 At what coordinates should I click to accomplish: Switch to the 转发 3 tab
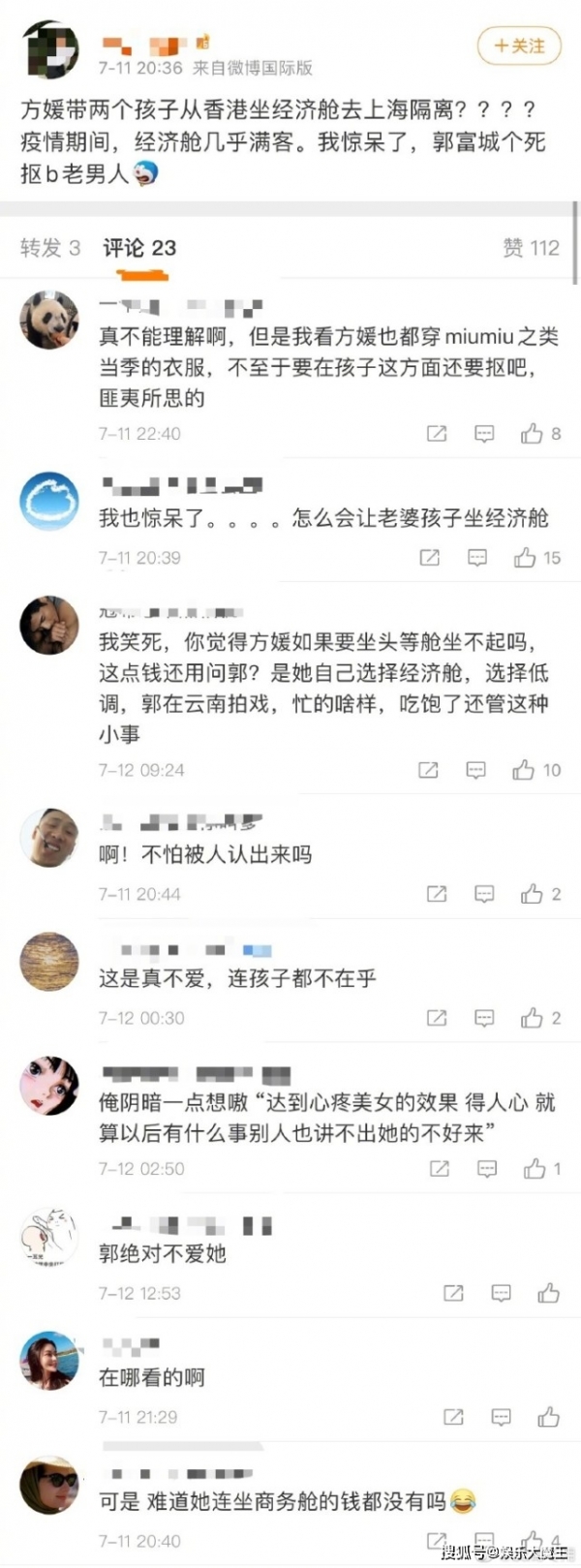tap(49, 248)
